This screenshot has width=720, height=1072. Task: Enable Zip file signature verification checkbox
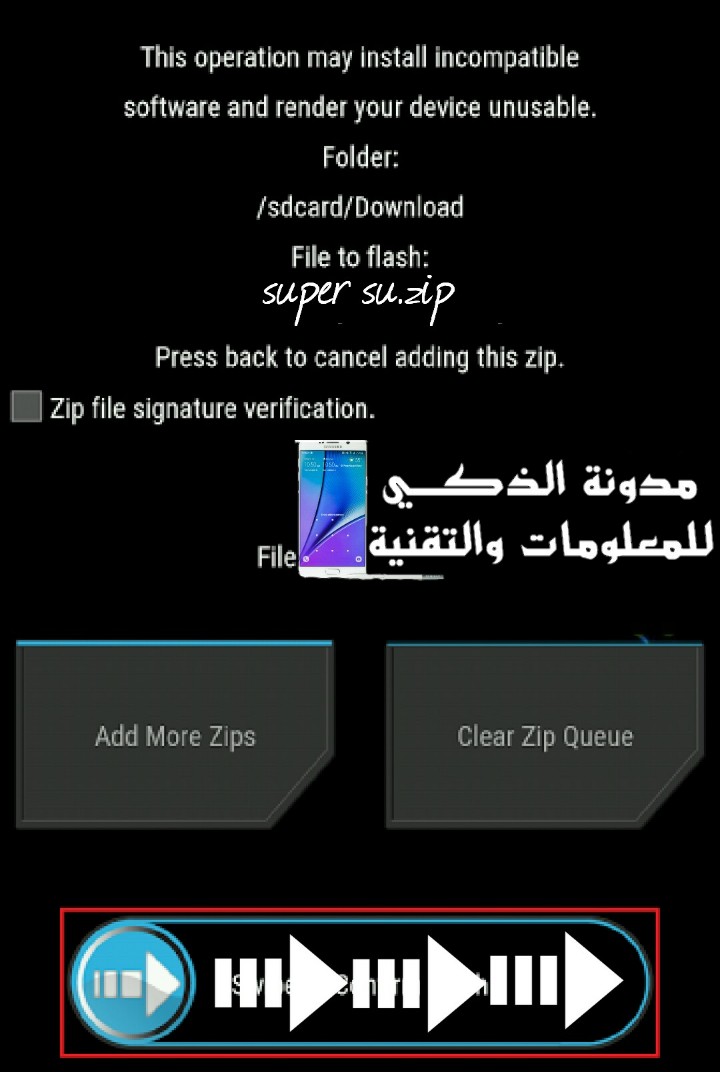(27, 407)
